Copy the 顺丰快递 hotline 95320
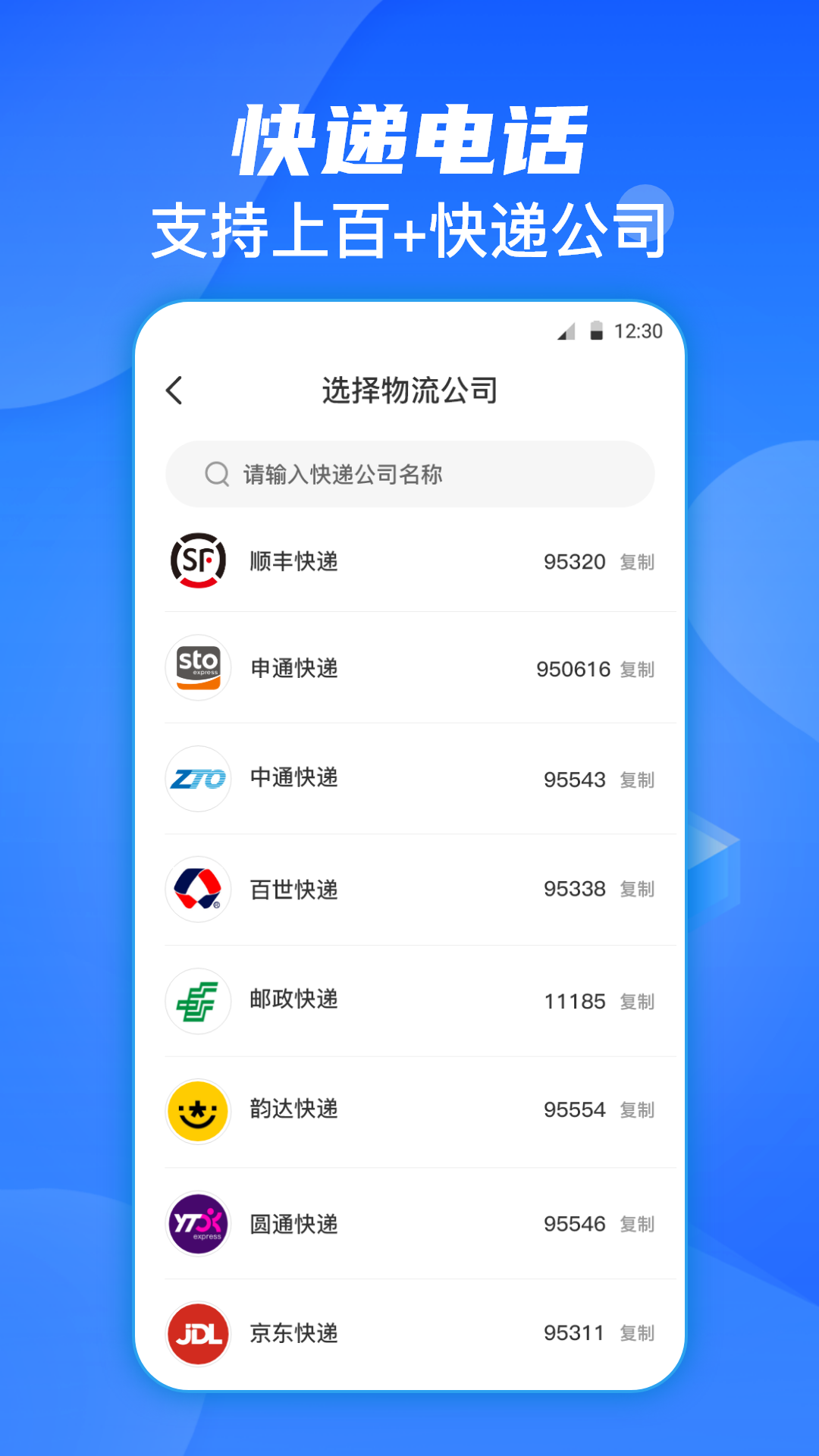This screenshot has width=819, height=1456. [637, 563]
